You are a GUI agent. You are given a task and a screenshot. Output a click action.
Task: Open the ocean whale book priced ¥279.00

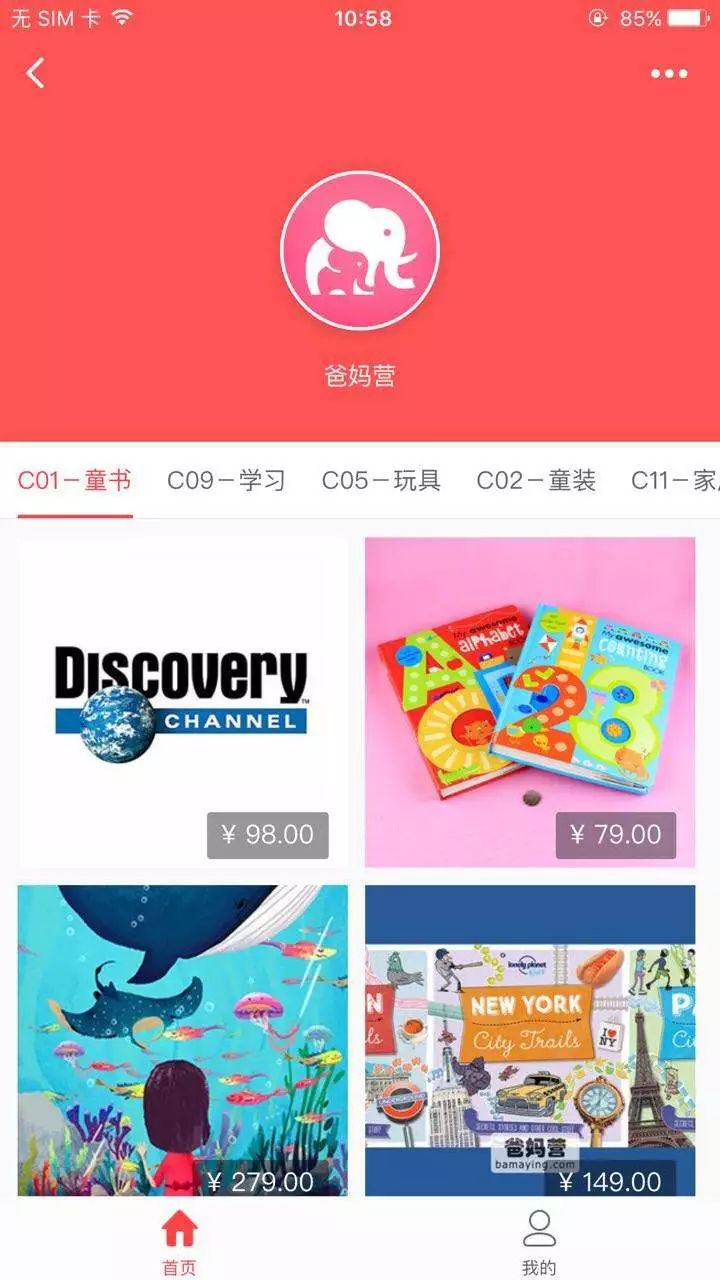pyautogui.click(x=183, y=1040)
